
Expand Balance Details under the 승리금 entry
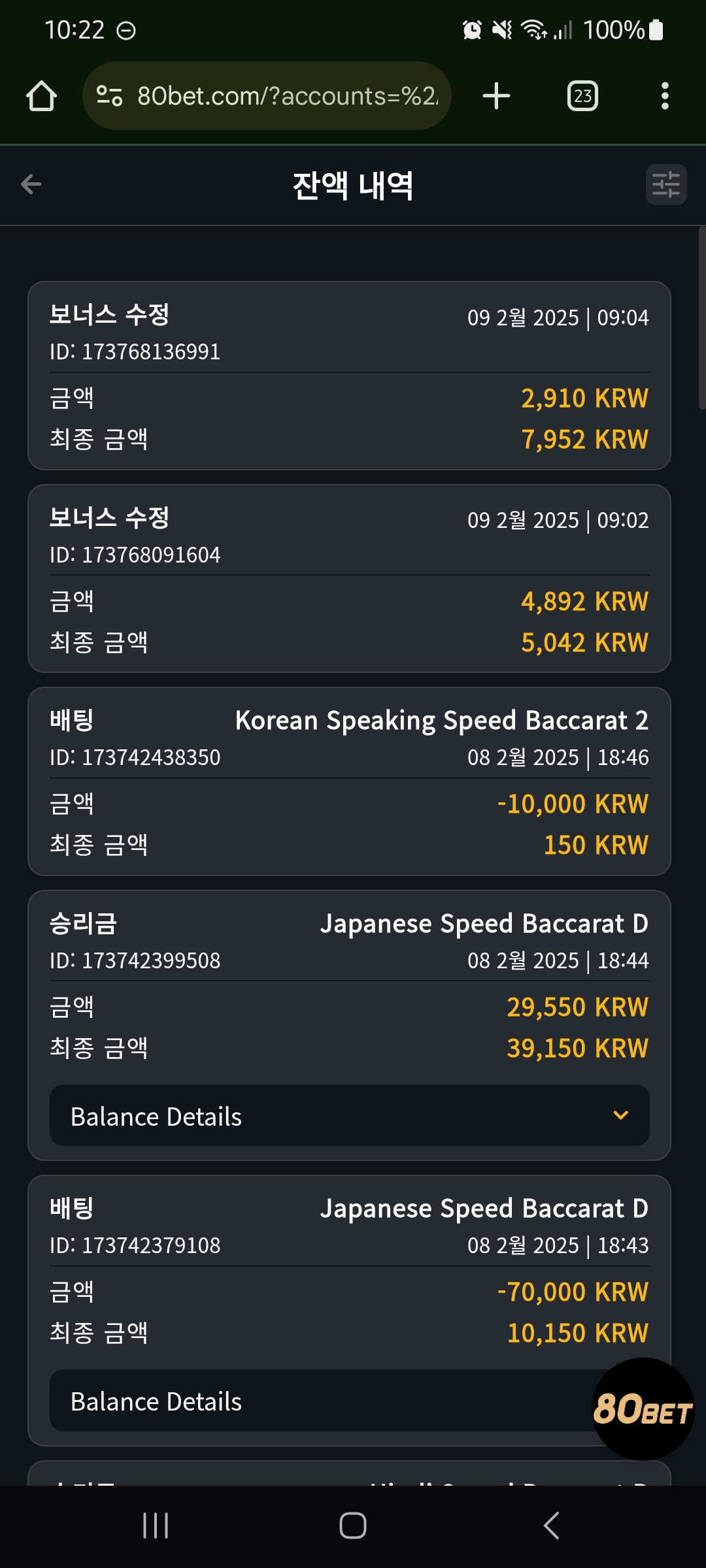(x=350, y=1115)
